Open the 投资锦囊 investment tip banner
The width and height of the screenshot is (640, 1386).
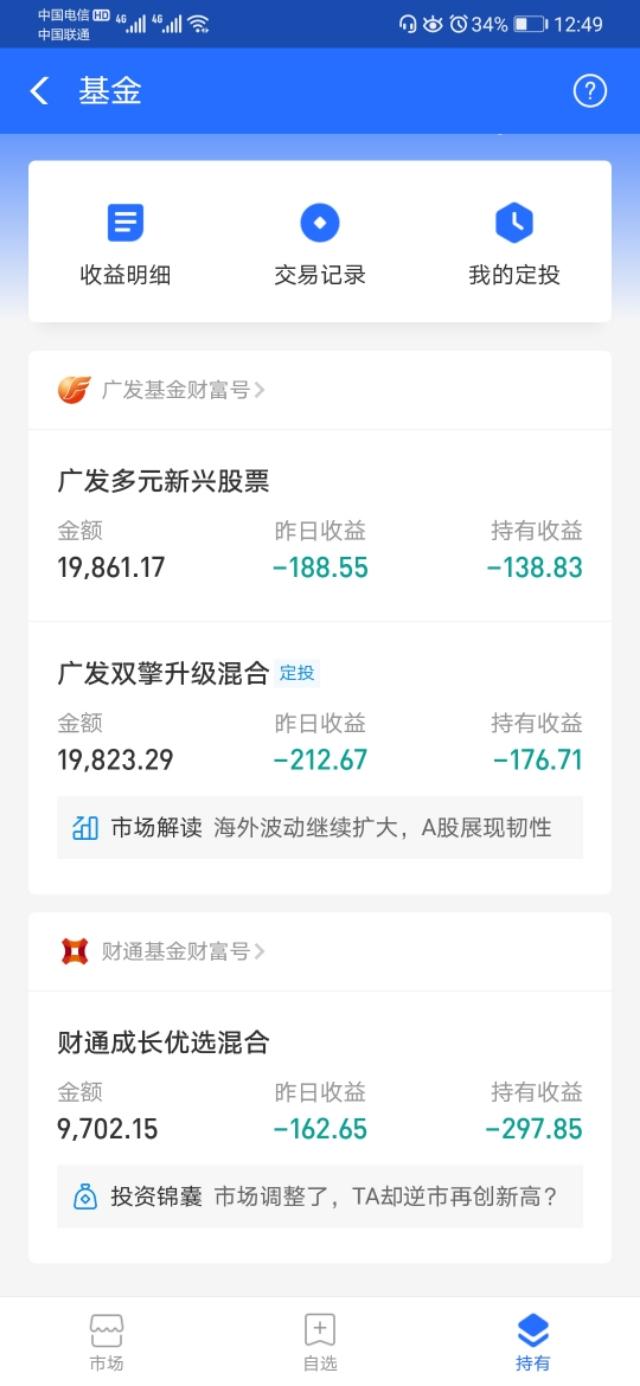(320, 1196)
